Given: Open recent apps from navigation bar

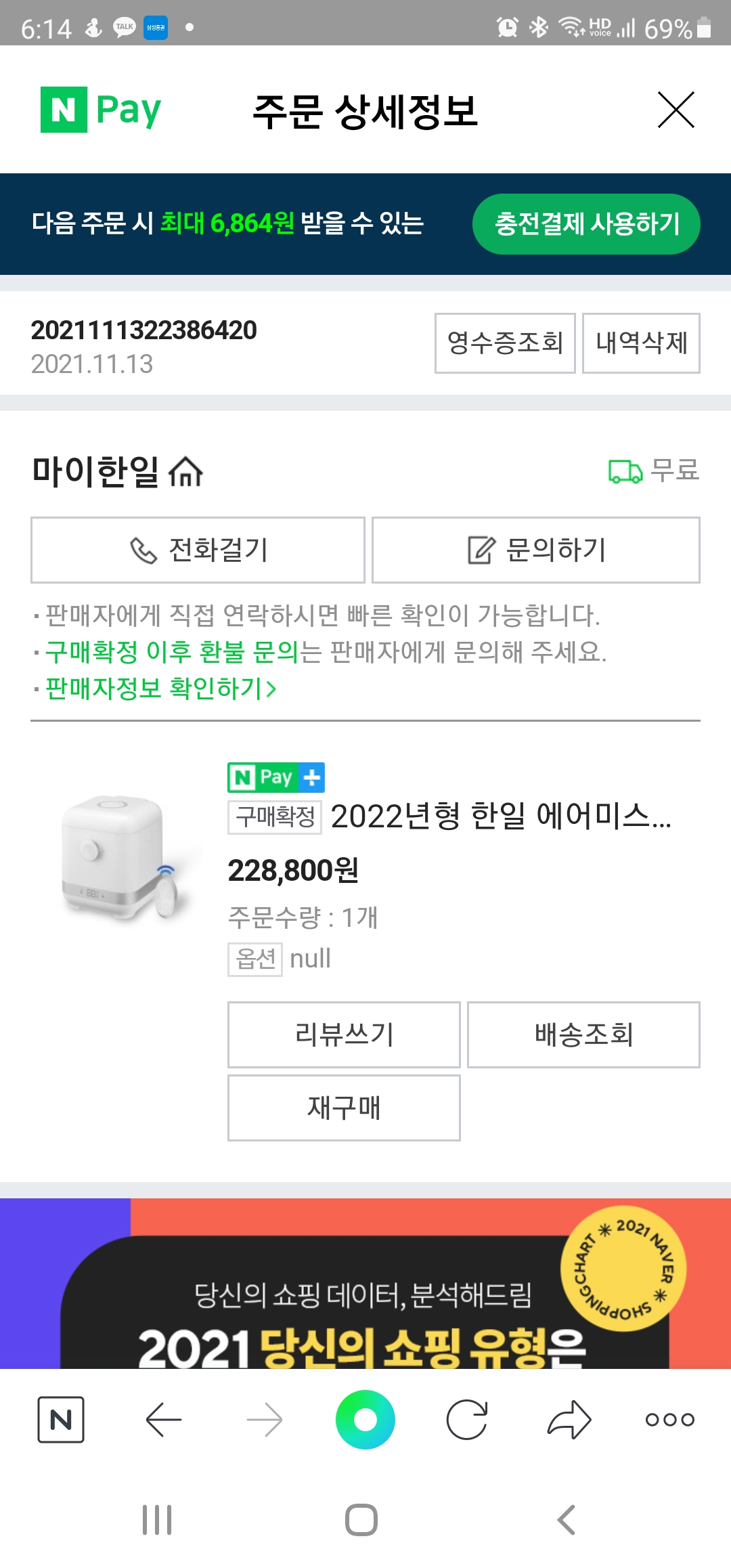Looking at the screenshot, I should coord(157,1520).
